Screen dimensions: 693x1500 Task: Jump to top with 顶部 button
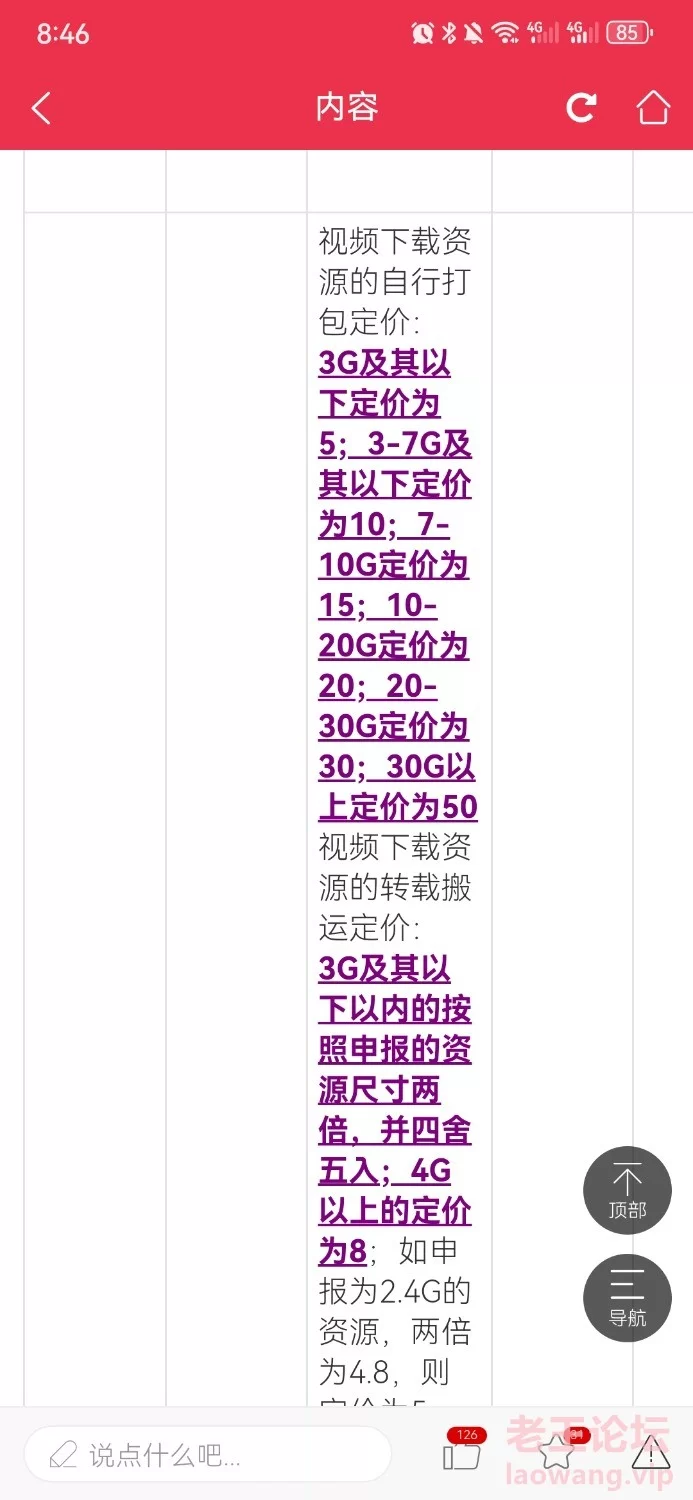[x=627, y=1190]
